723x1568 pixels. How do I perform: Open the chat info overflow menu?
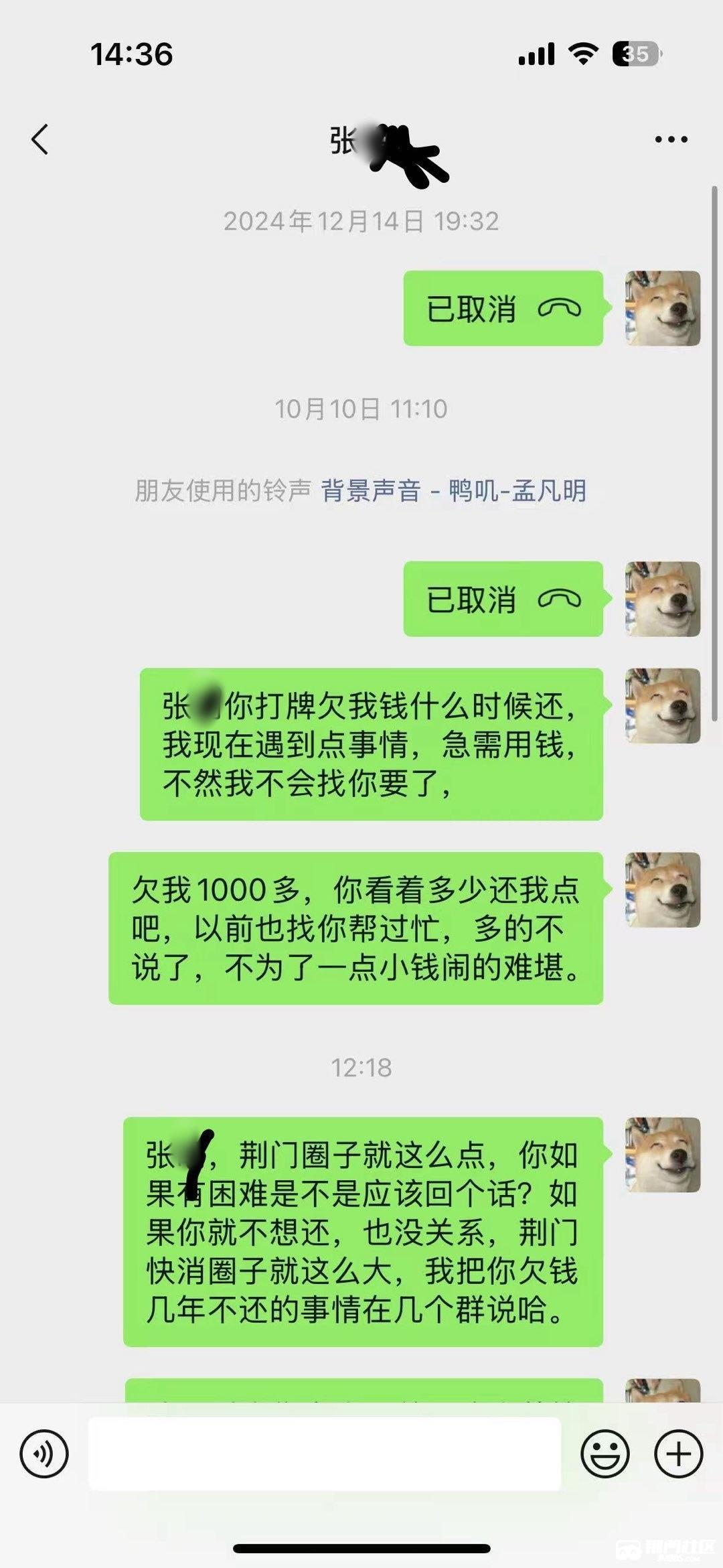pyautogui.click(x=671, y=139)
